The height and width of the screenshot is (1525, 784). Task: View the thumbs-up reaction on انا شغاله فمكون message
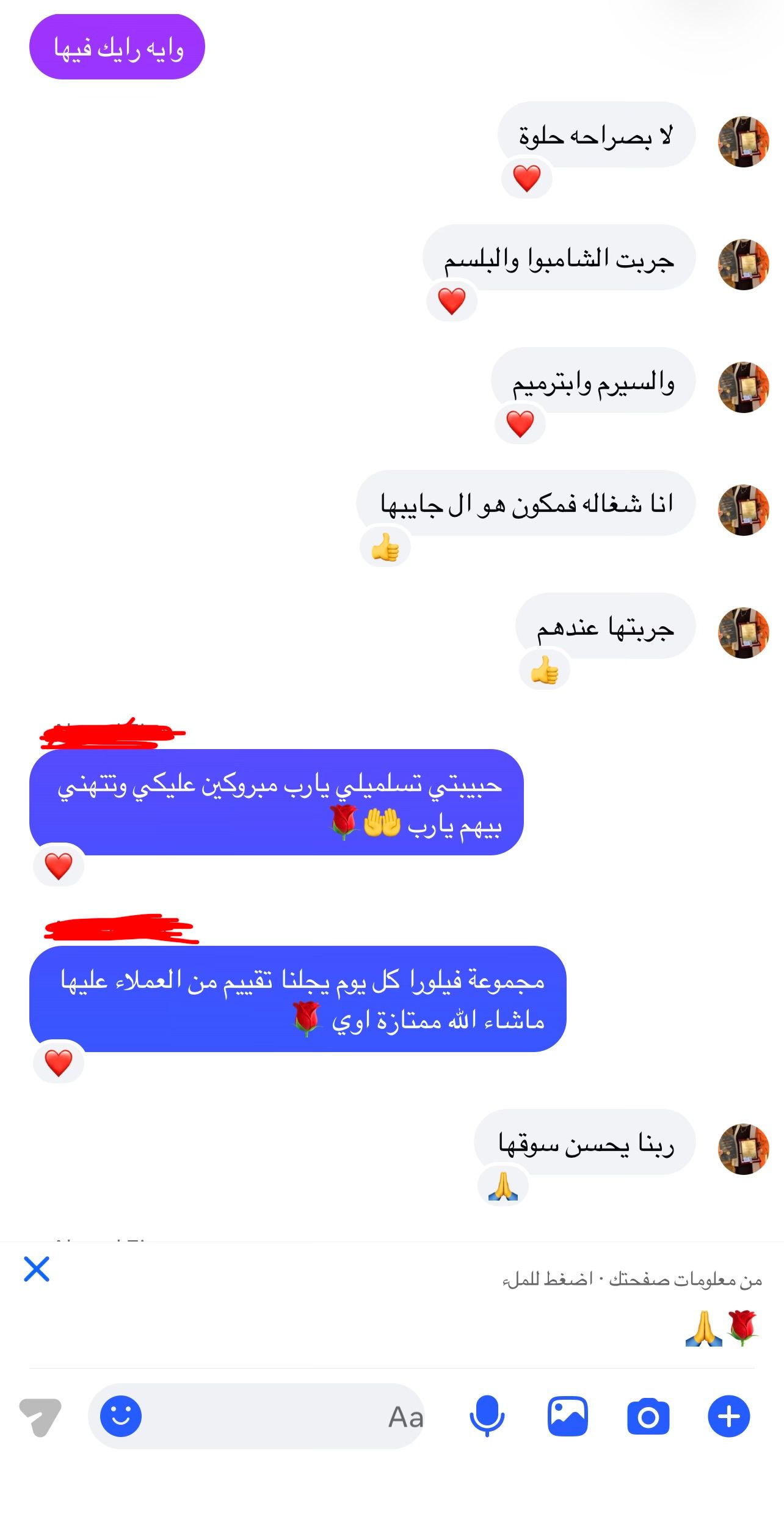coord(385,547)
